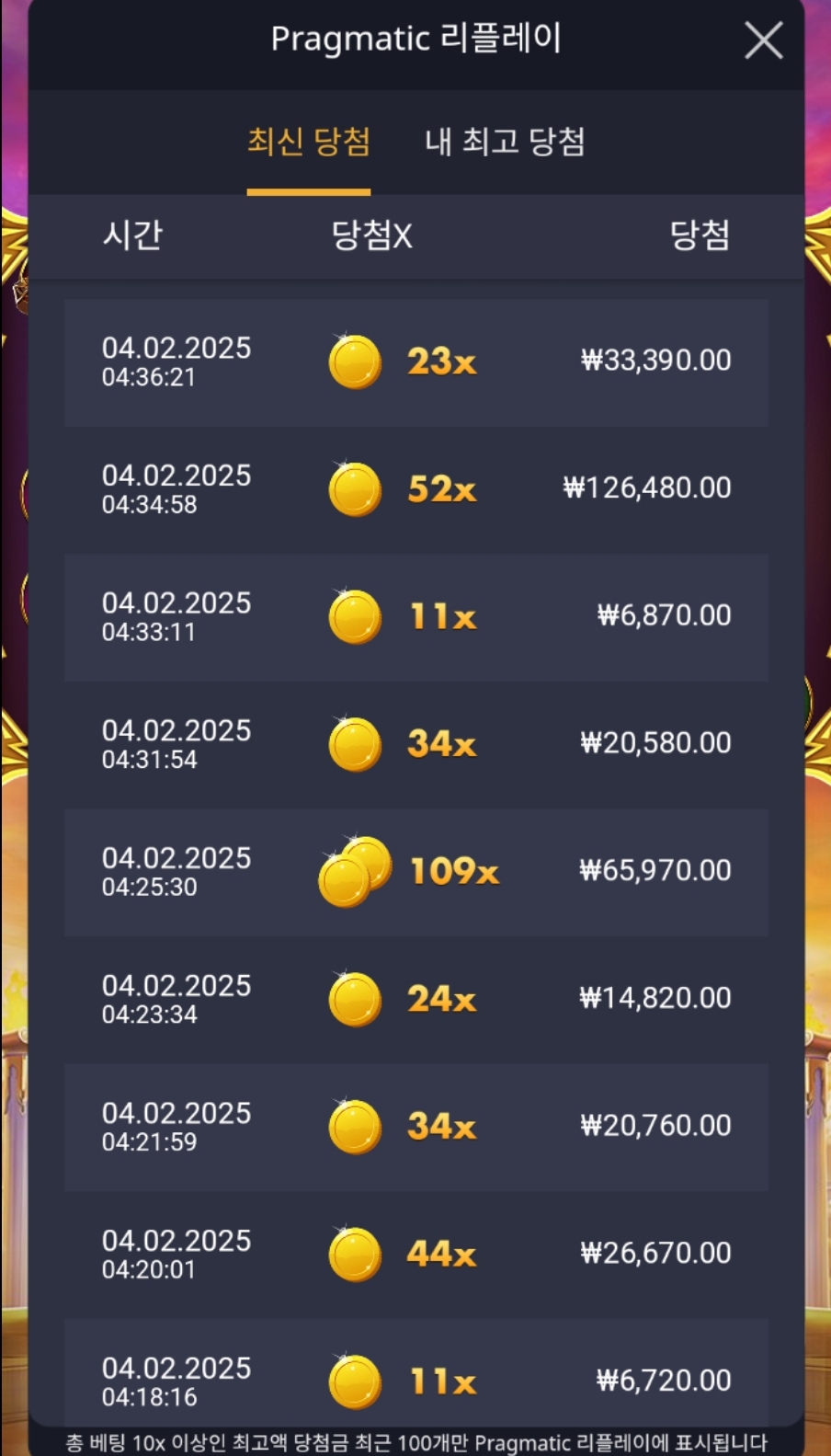Screen dimensions: 831x1456
Task: Select the 34x replay from 04:21:59
Action: [415, 1127]
